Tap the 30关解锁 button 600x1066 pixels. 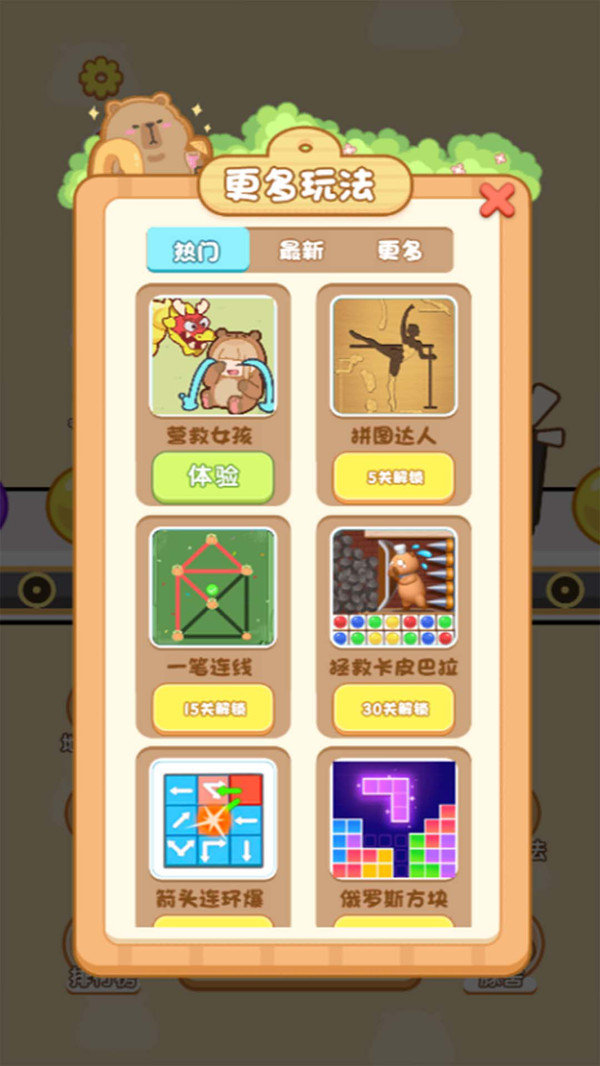[394, 709]
